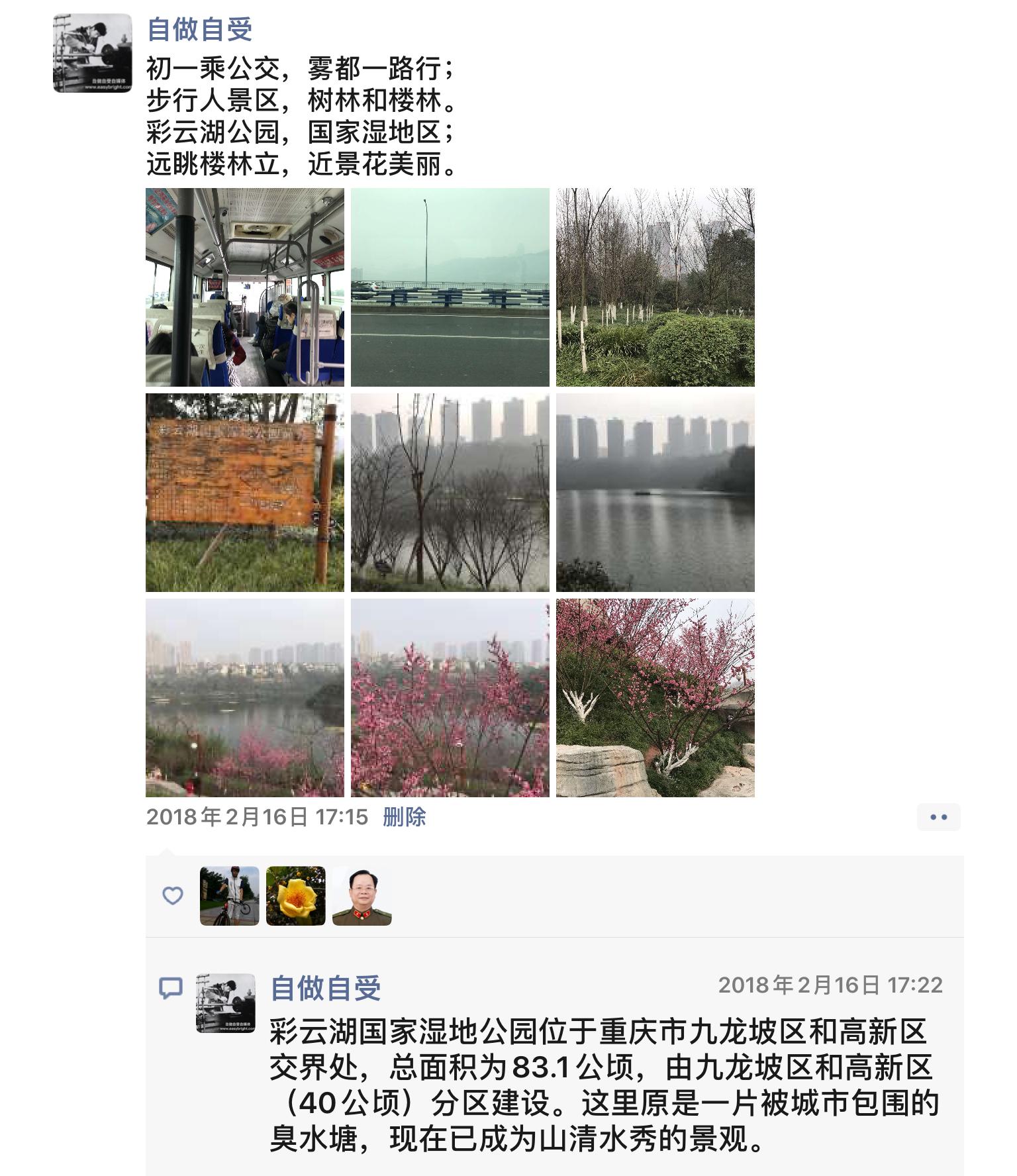Open the two-dot like and comment menu
This screenshot has height=1176, width=1017.
click(938, 817)
